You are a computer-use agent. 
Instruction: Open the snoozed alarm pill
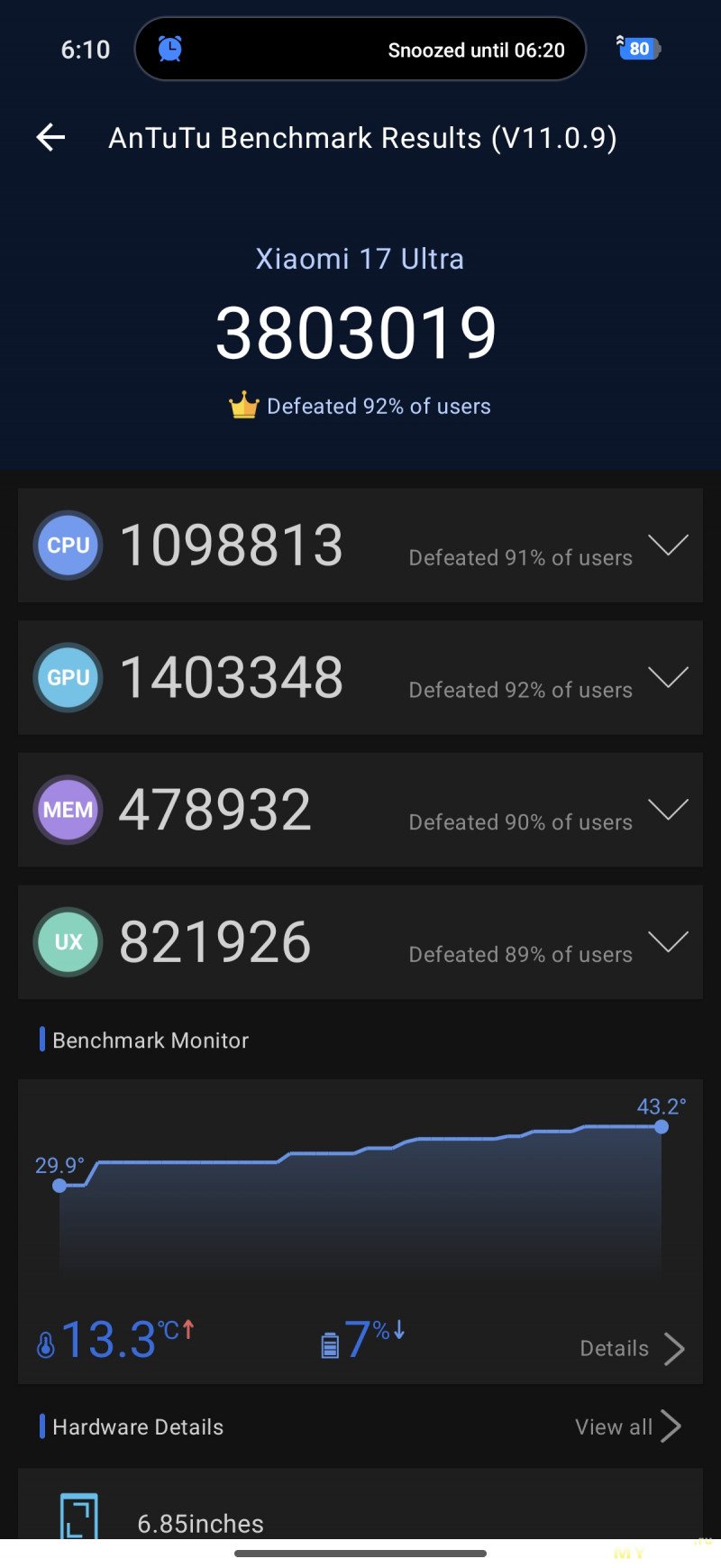coord(360,50)
